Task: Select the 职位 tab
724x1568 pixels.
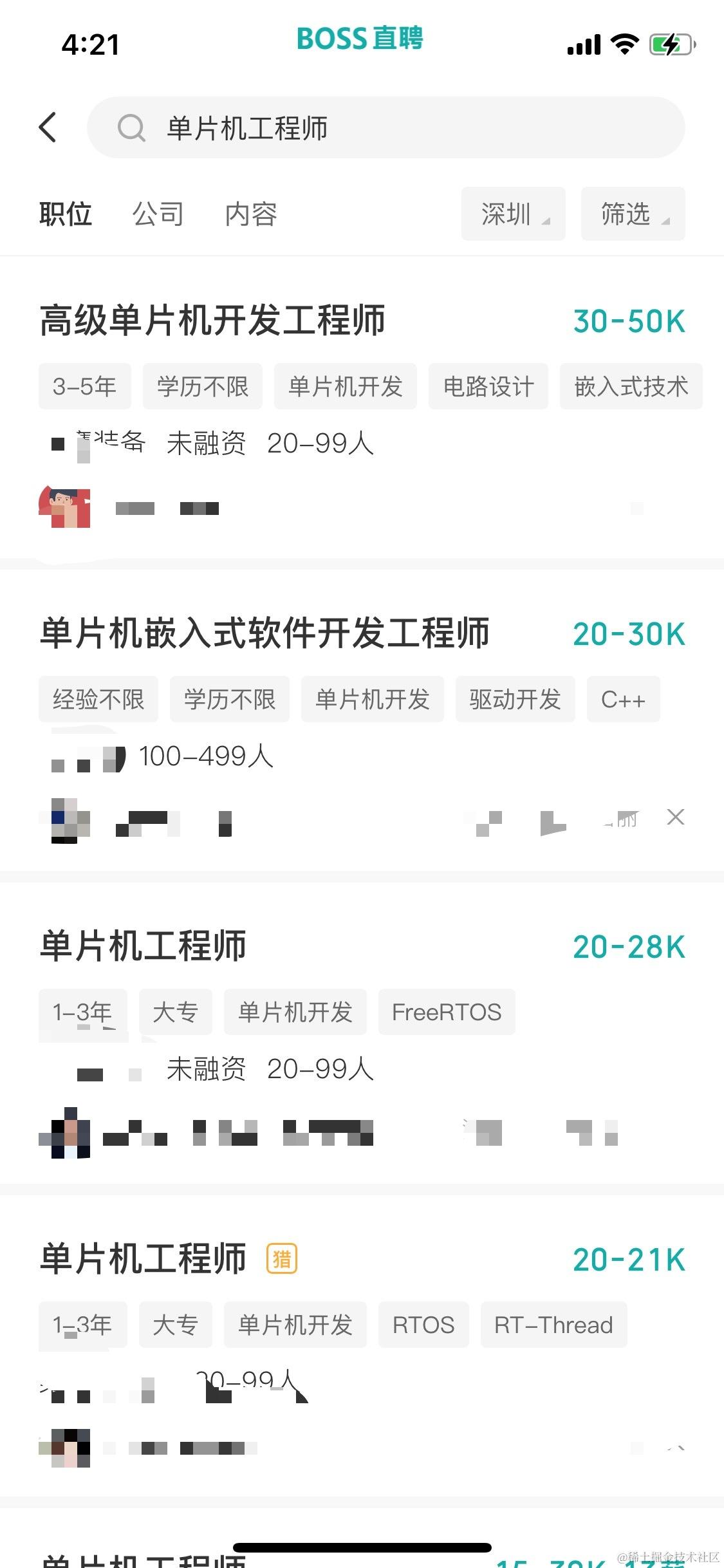Action: click(x=66, y=214)
